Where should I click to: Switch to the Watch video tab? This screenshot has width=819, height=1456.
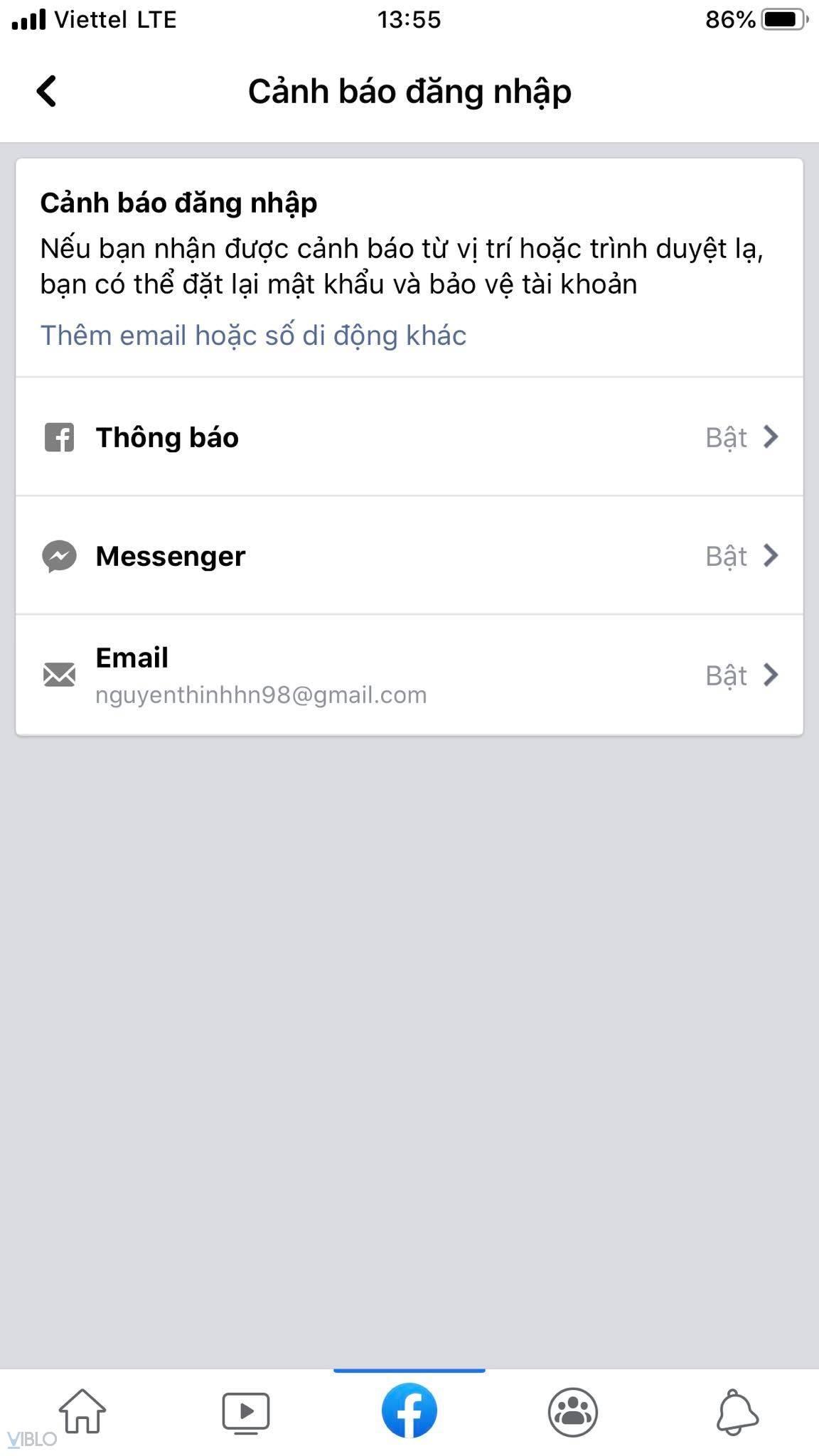click(x=246, y=1410)
